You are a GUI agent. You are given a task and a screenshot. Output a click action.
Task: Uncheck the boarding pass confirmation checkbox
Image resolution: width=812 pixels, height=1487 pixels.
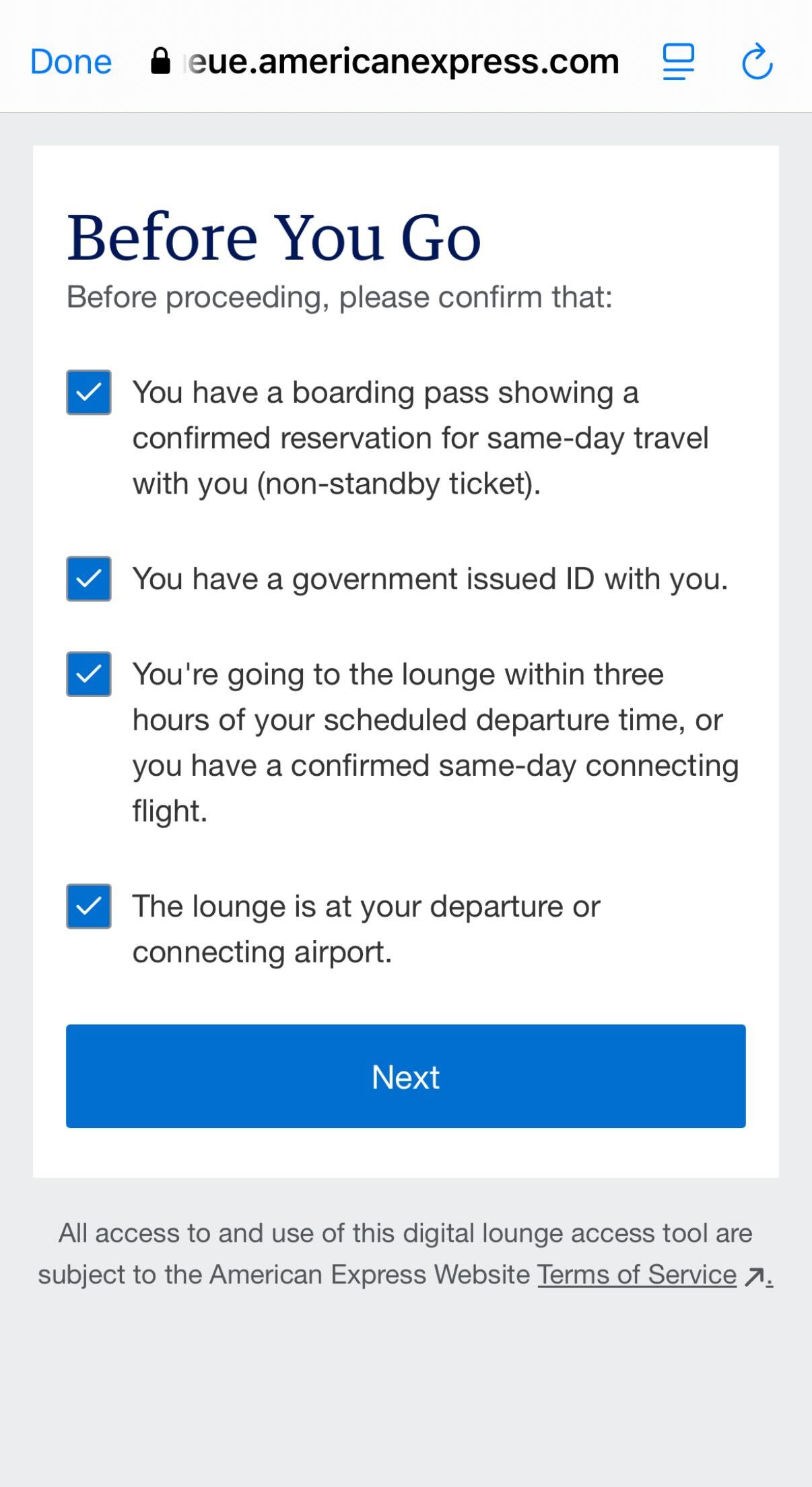(x=88, y=393)
